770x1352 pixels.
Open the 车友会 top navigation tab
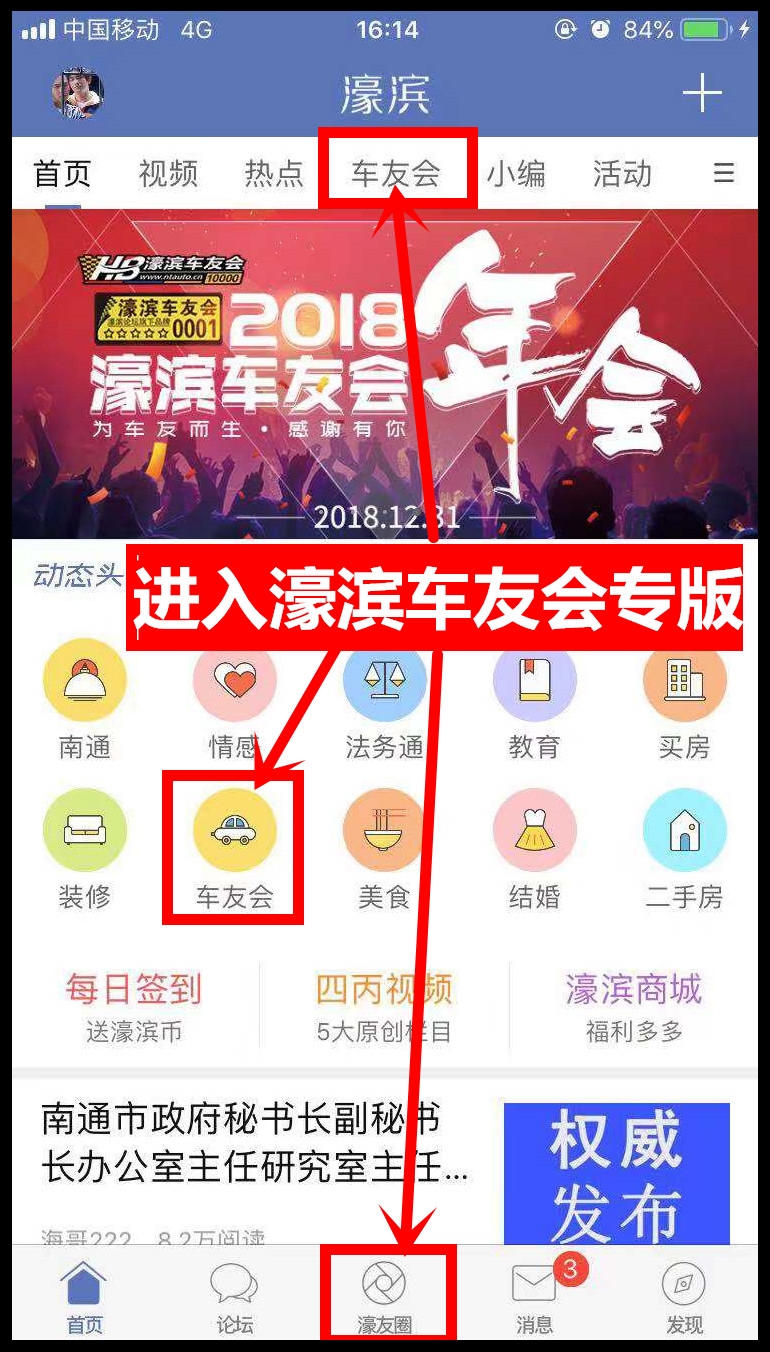(x=397, y=172)
